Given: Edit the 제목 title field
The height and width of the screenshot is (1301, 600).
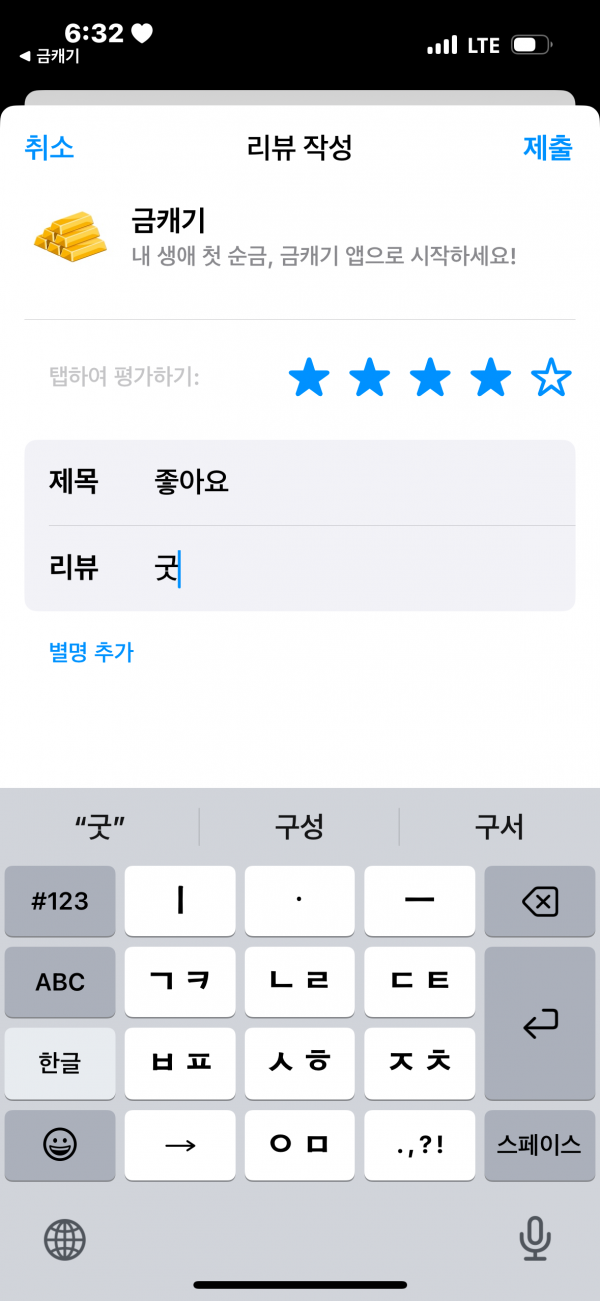Looking at the screenshot, I should tap(300, 483).
